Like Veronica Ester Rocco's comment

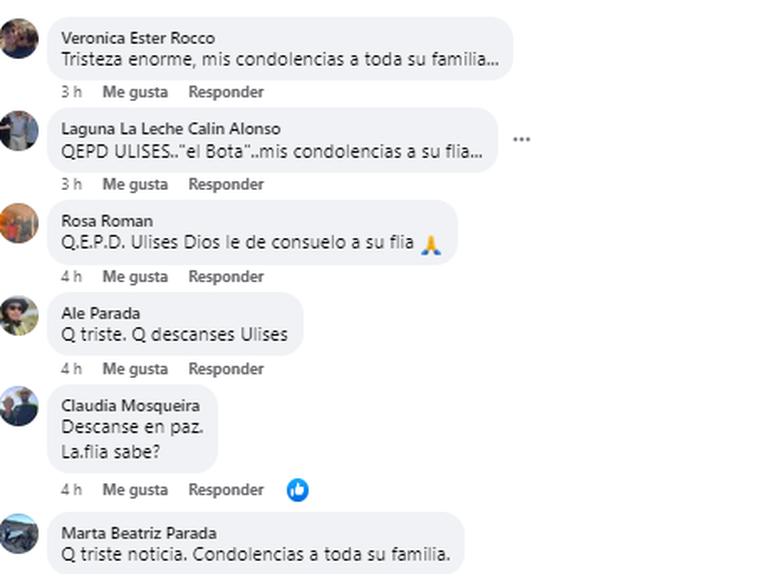pos(135,92)
